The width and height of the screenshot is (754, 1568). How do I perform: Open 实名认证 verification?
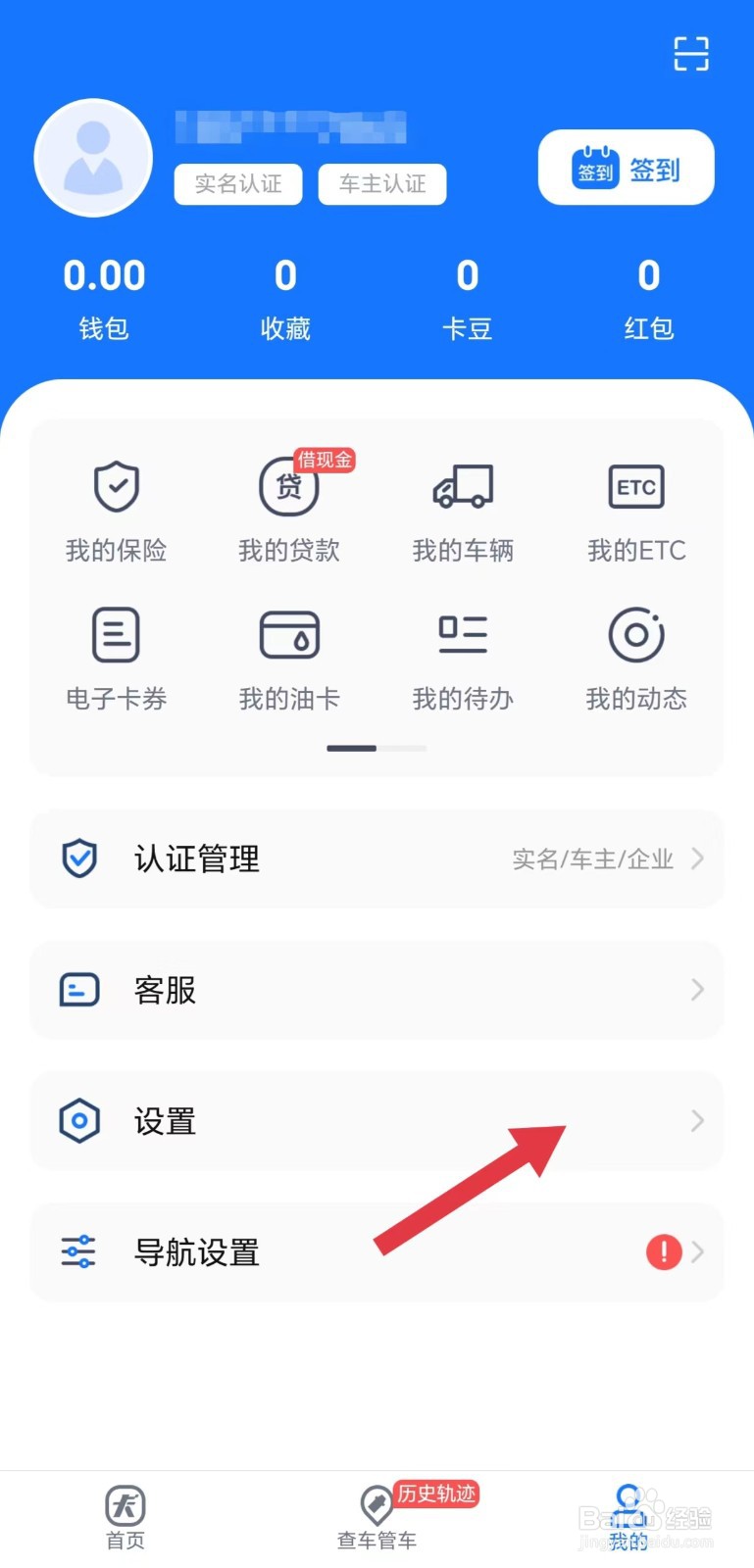coord(238,184)
